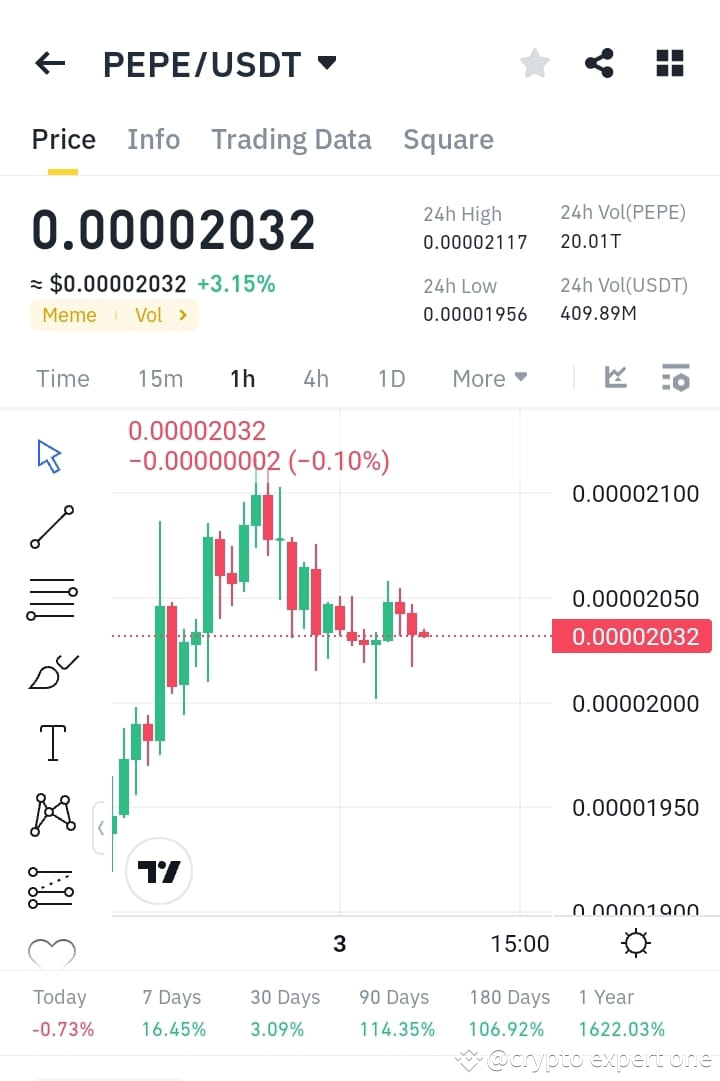Toggle heart favorites tool in sidebar

coord(51,952)
